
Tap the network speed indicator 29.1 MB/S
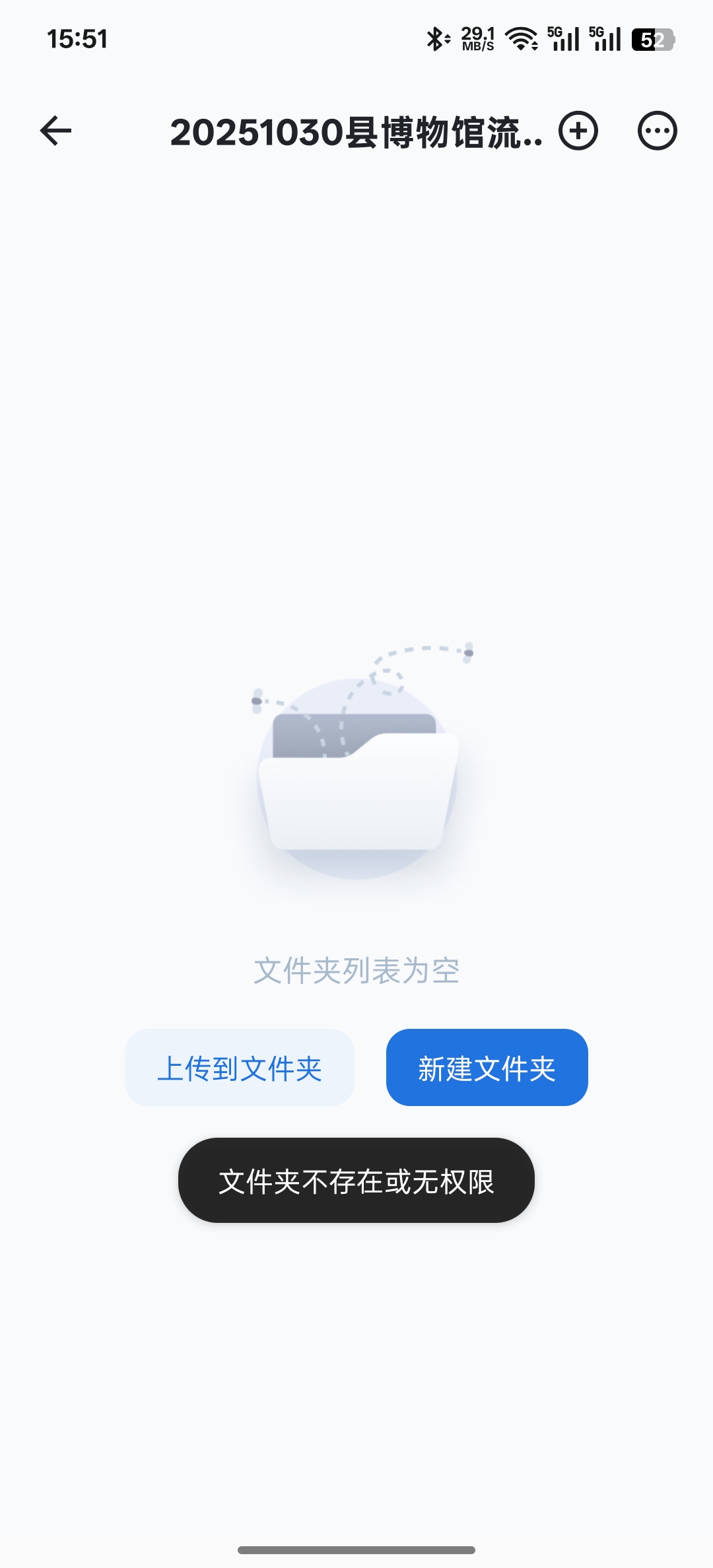[x=477, y=38]
